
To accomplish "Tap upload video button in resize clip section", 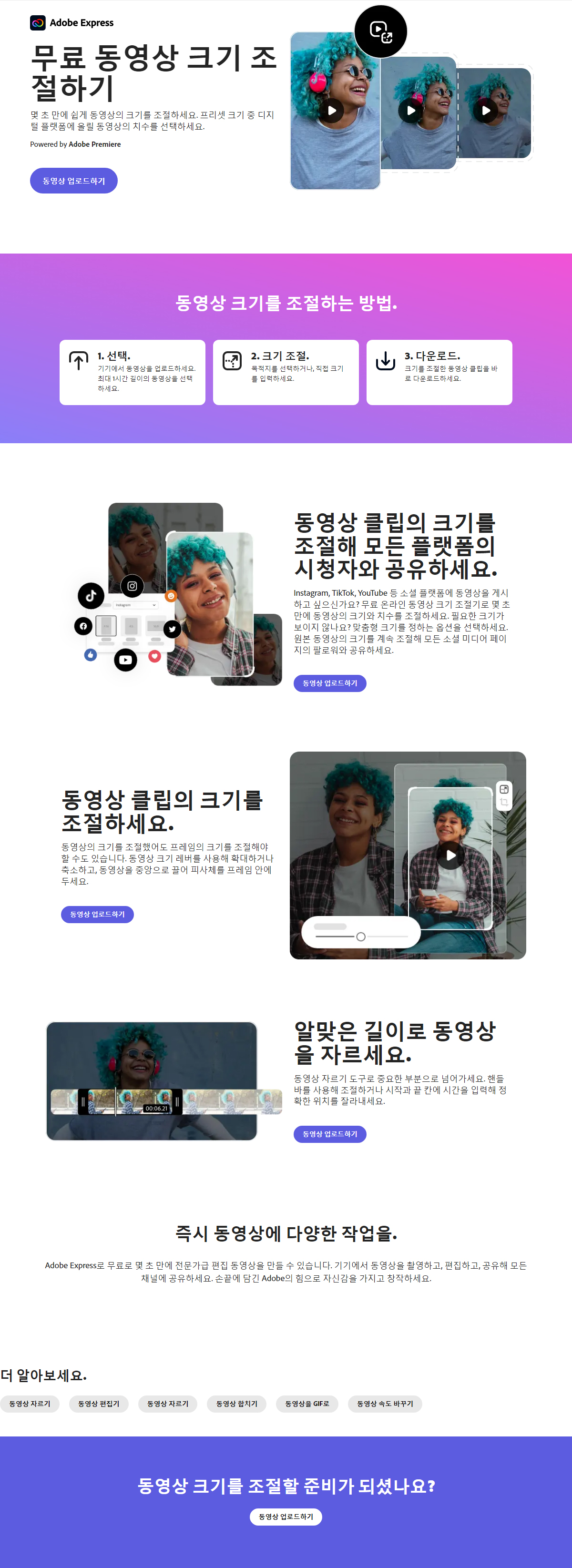I will (97, 914).
